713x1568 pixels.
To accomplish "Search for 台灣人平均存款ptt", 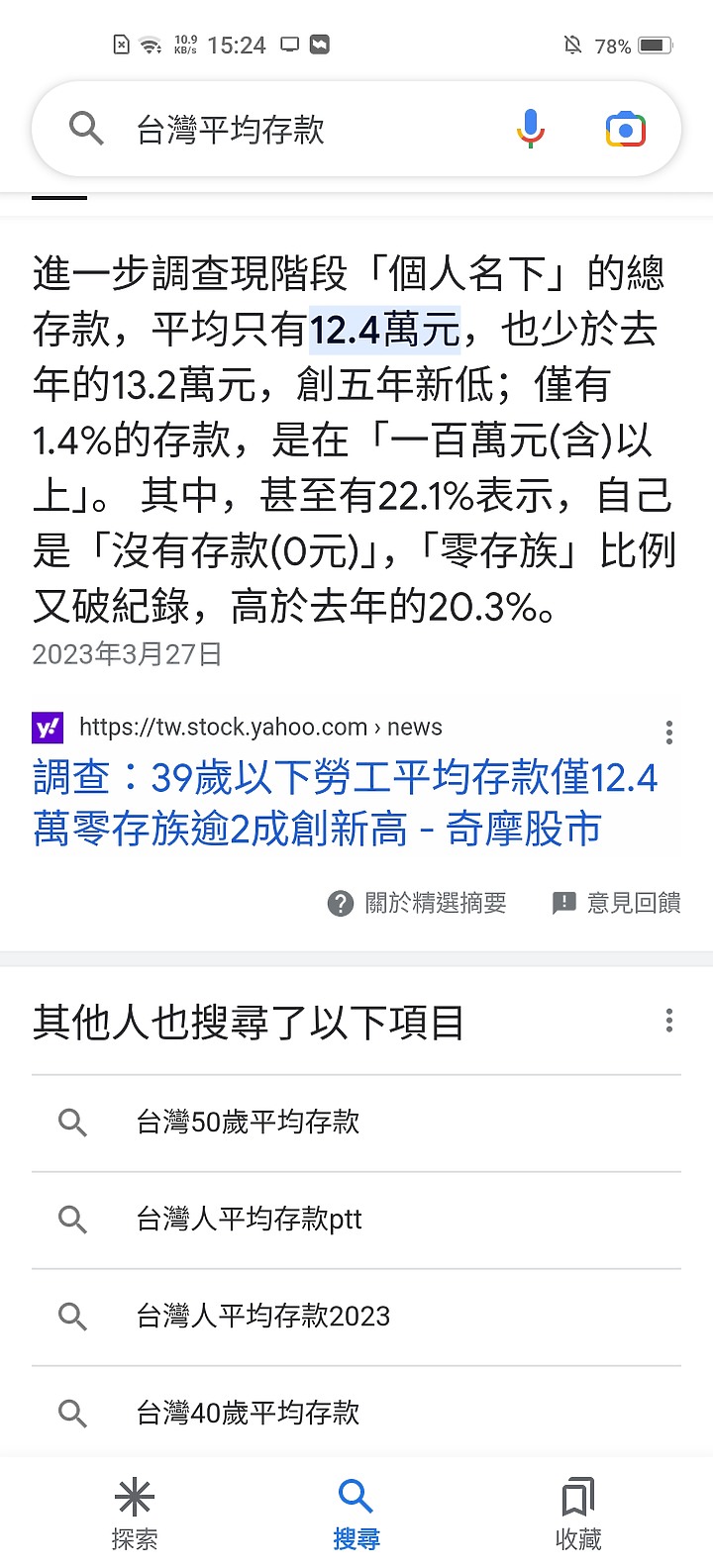I will pos(250,1220).
